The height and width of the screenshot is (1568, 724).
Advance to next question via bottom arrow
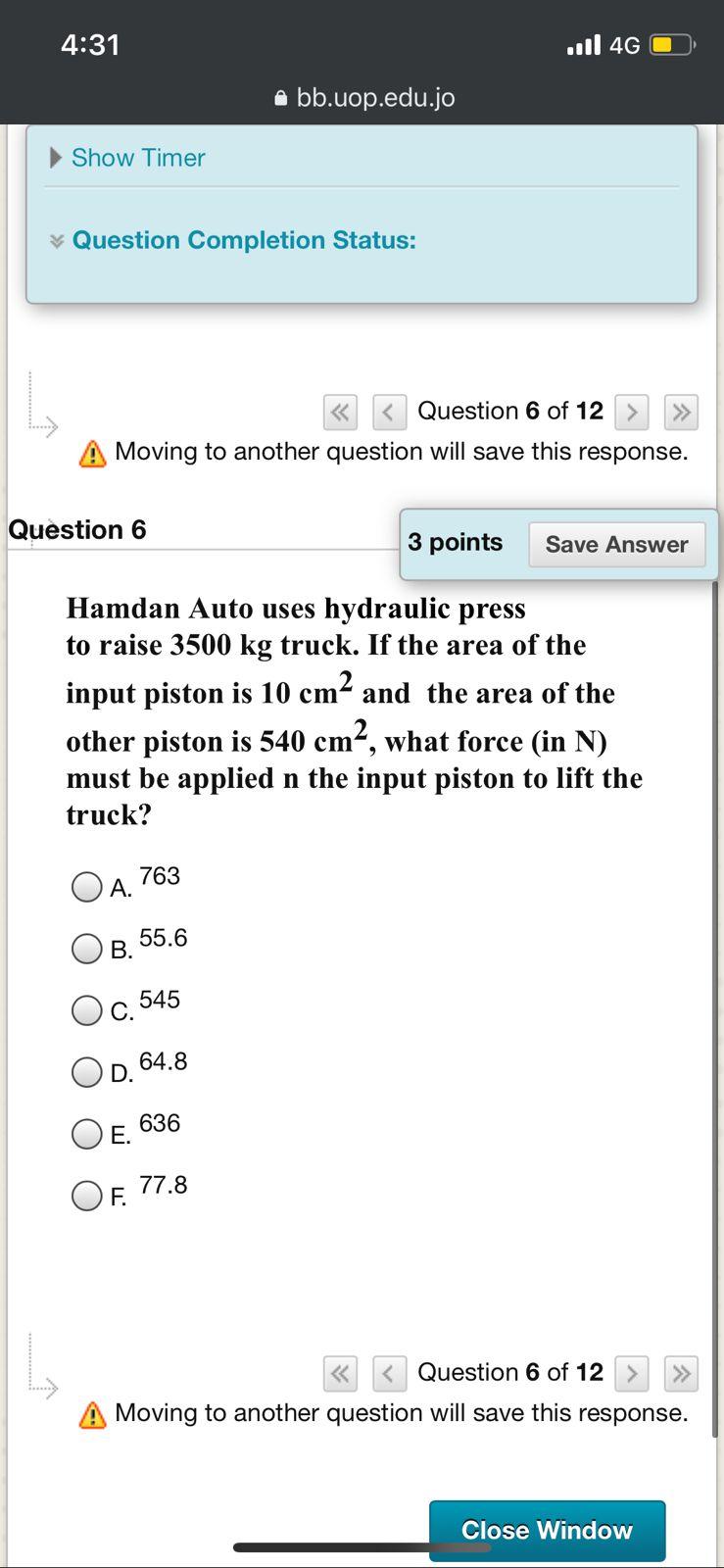click(x=631, y=1373)
